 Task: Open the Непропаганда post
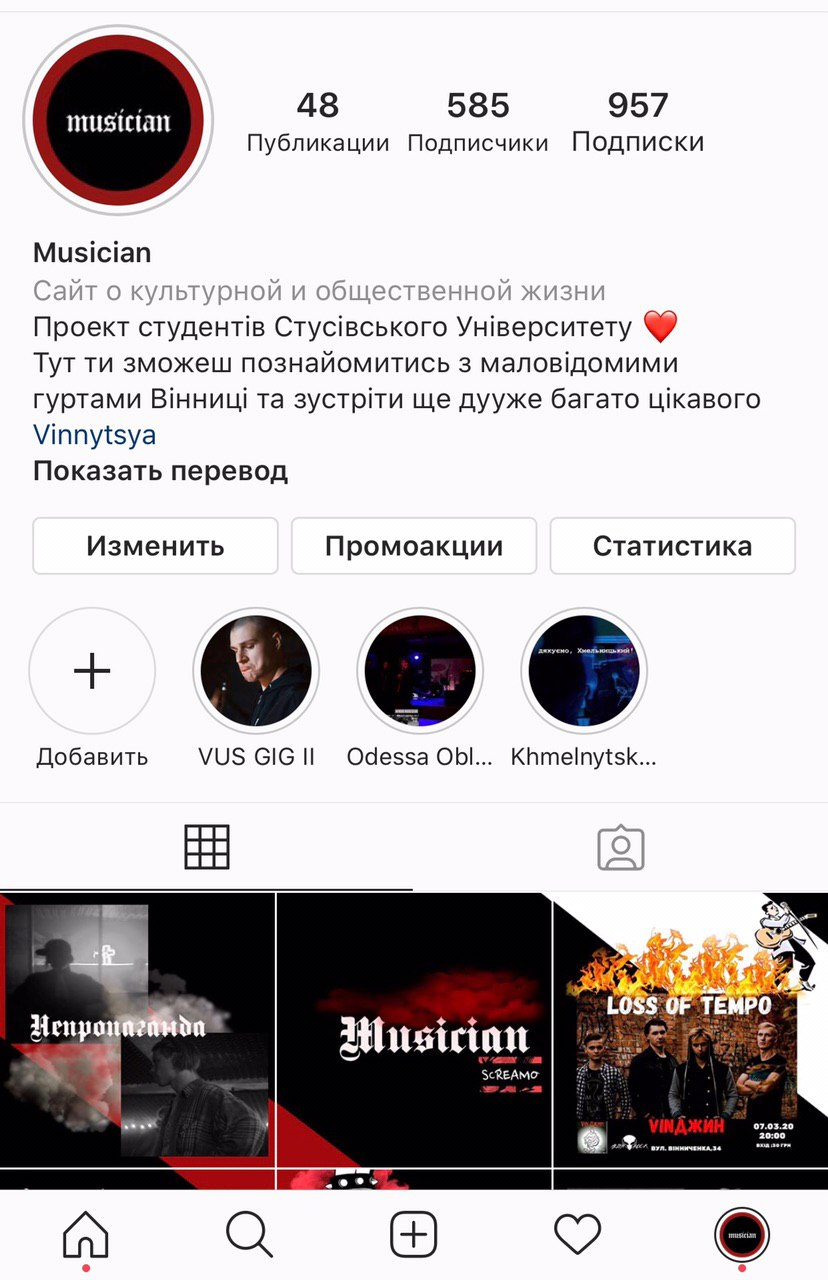coord(137,1029)
